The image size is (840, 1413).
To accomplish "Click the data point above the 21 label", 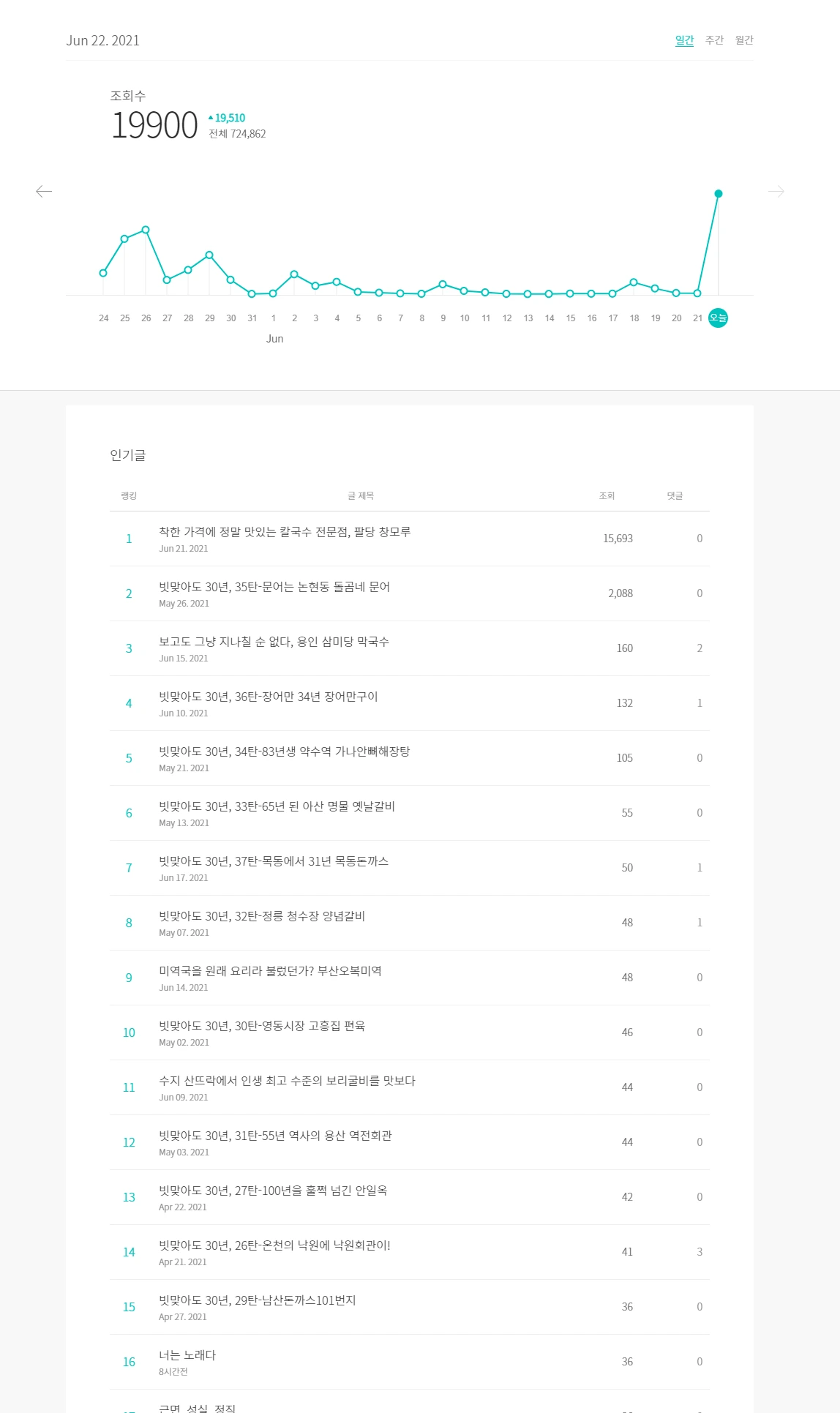I will tap(697, 293).
